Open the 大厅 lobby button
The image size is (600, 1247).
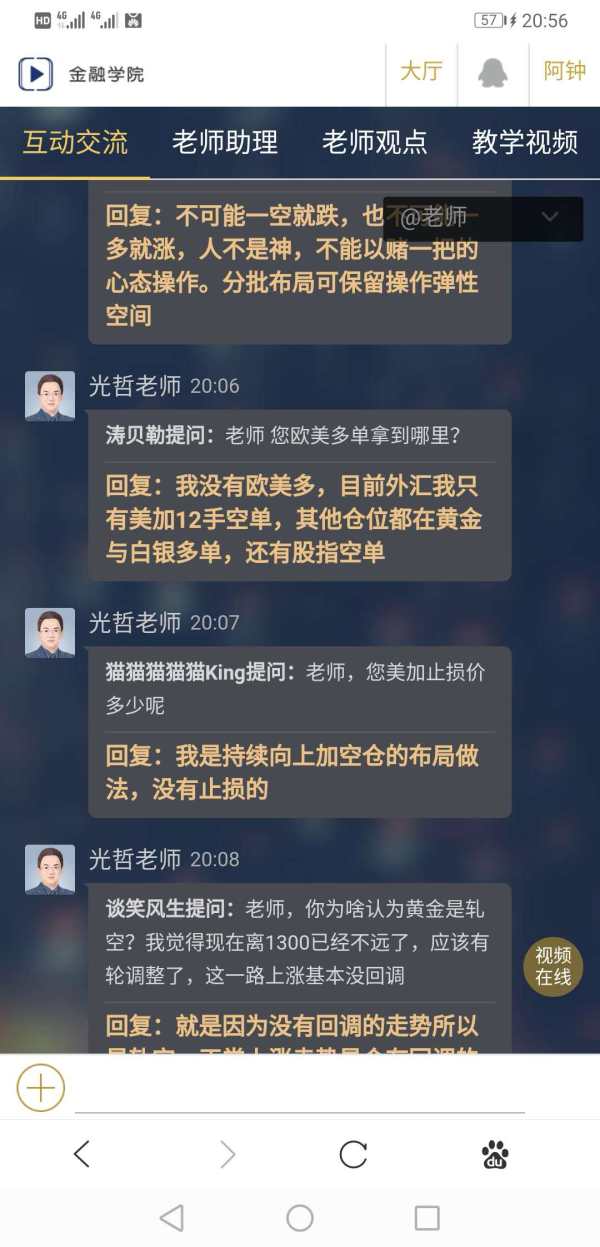(421, 72)
